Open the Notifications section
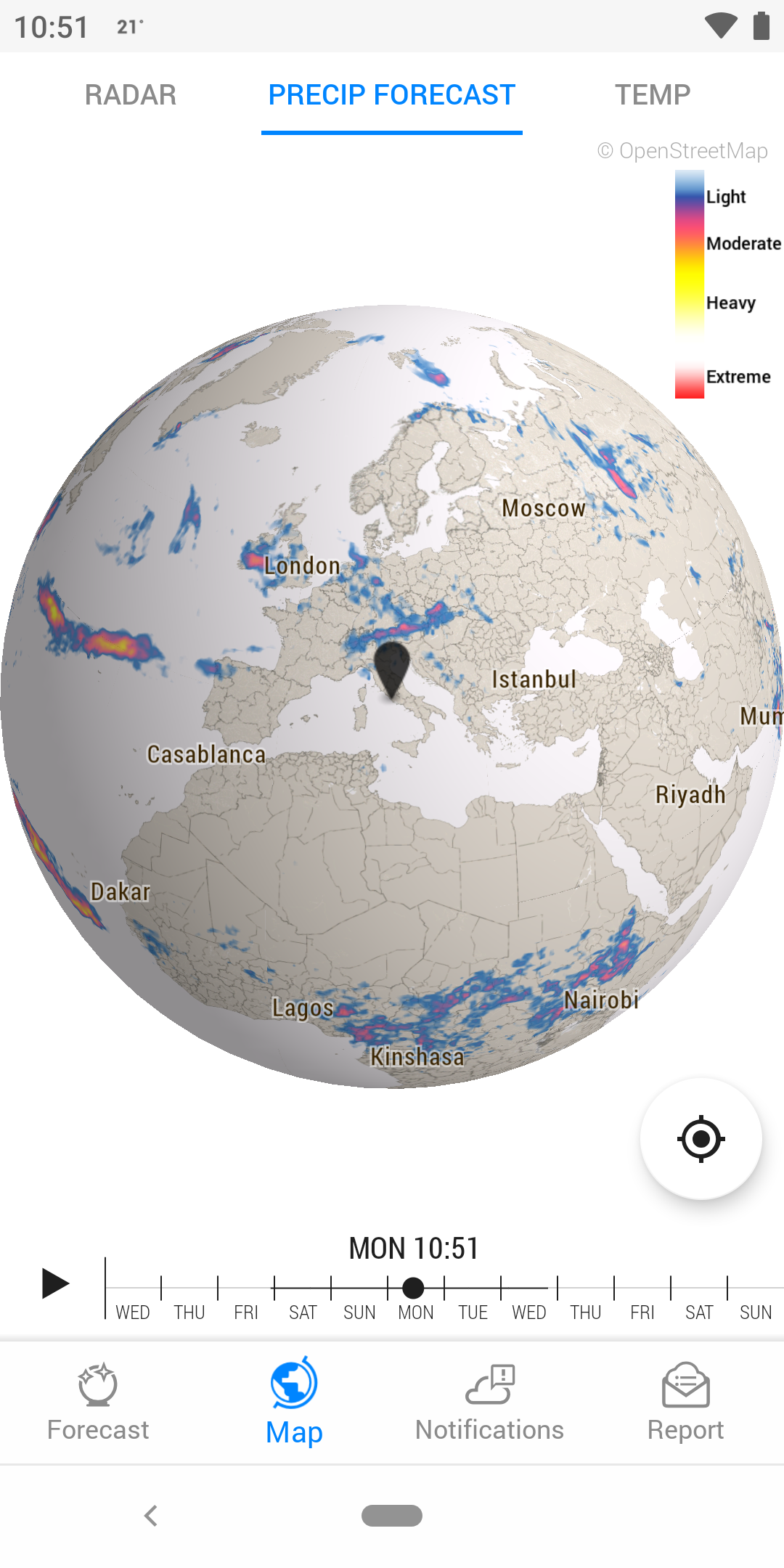Screen dimensions: 784x1568 tap(490, 1402)
